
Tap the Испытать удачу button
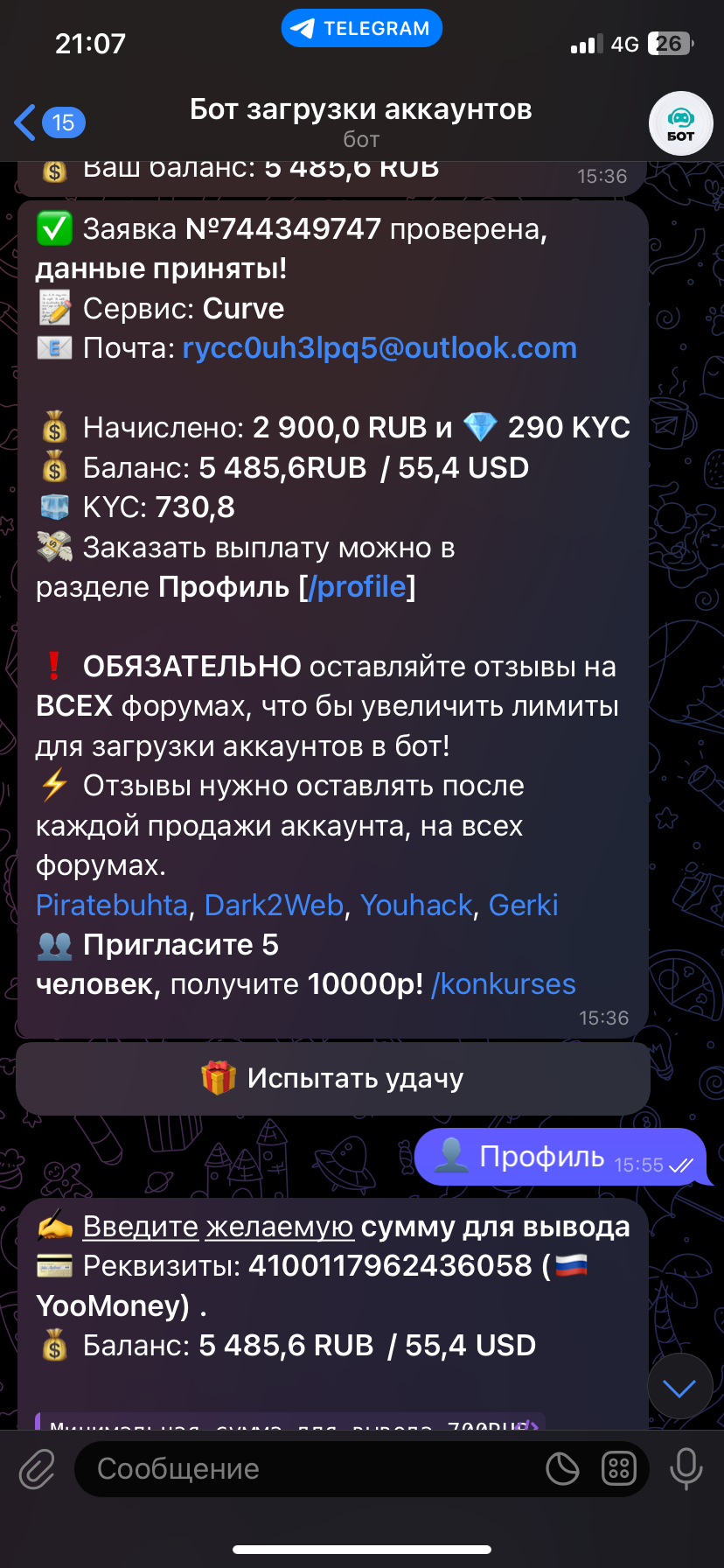click(333, 1078)
